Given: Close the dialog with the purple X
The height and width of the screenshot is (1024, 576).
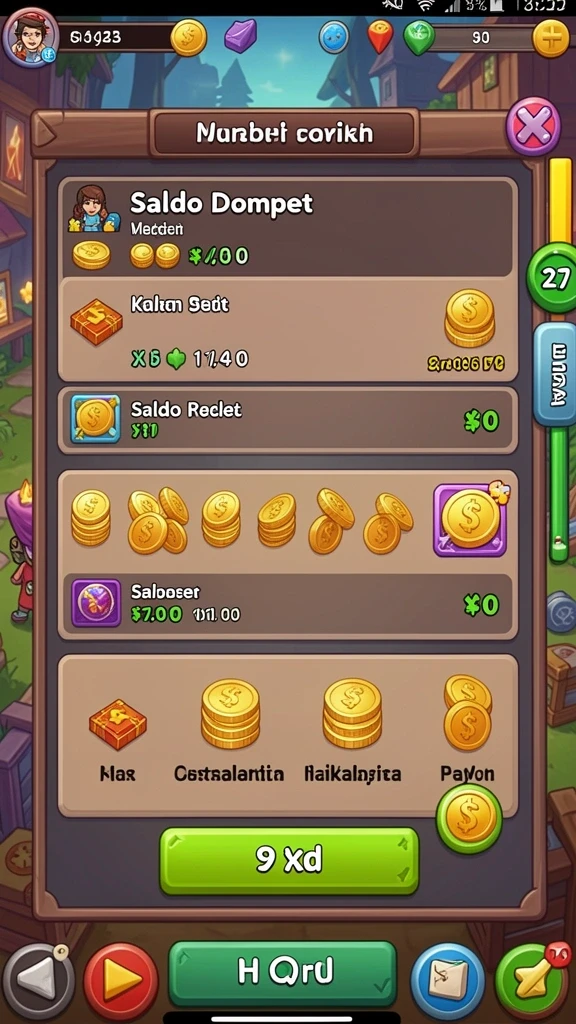Looking at the screenshot, I should point(533,127).
